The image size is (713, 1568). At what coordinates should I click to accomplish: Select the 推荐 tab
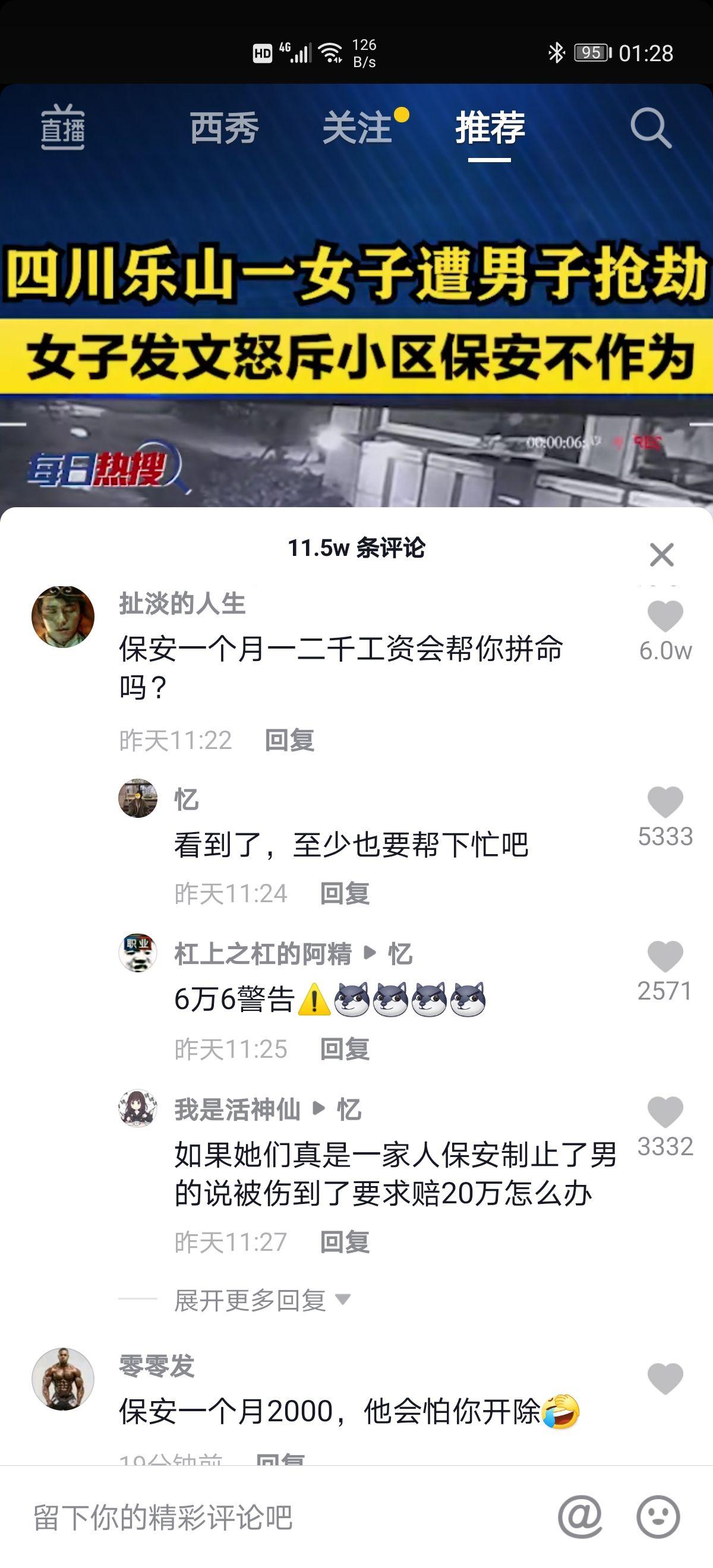point(490,128)
